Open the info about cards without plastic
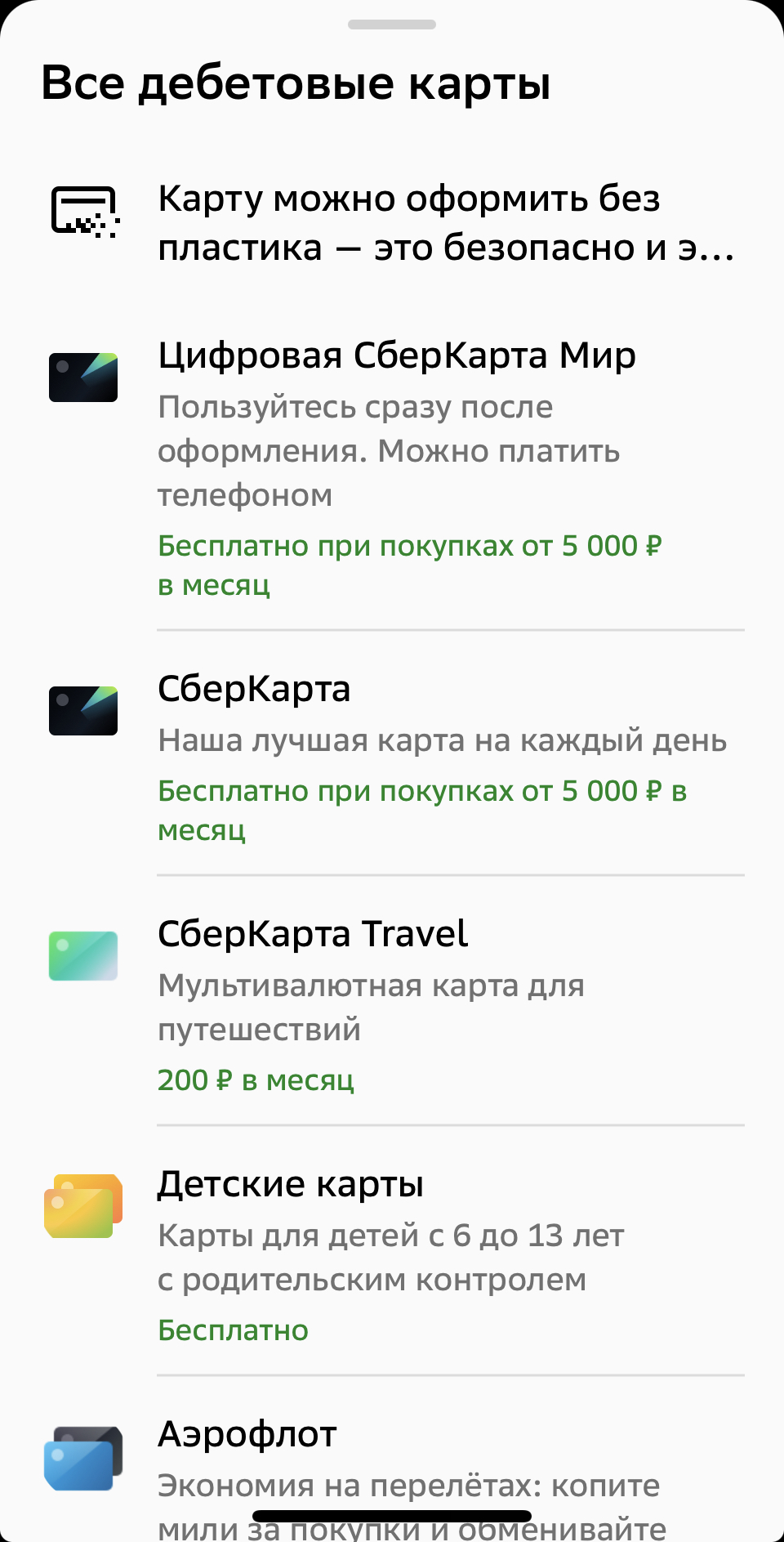 pos(392,222)
